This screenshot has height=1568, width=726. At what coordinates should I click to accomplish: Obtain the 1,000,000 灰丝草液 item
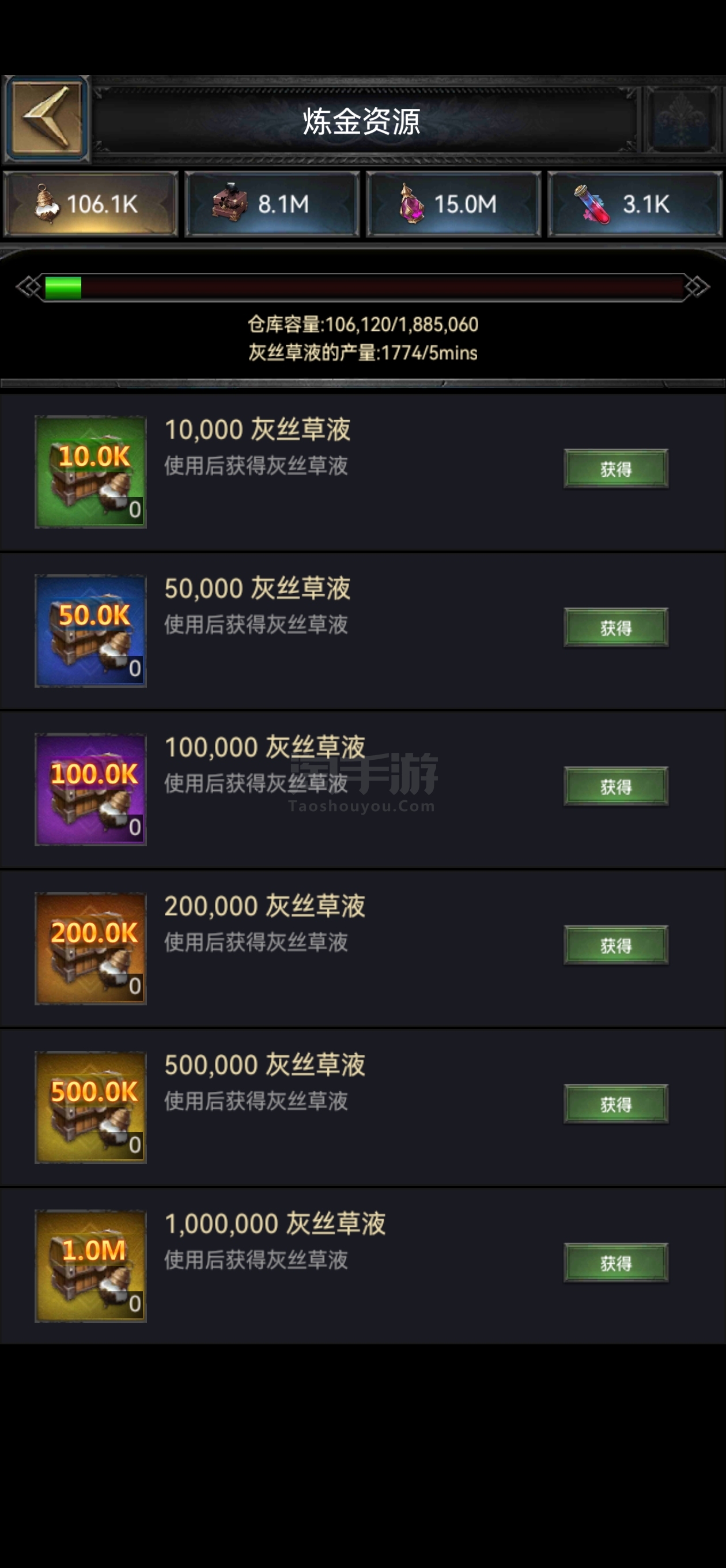(x=616, y=1263)
